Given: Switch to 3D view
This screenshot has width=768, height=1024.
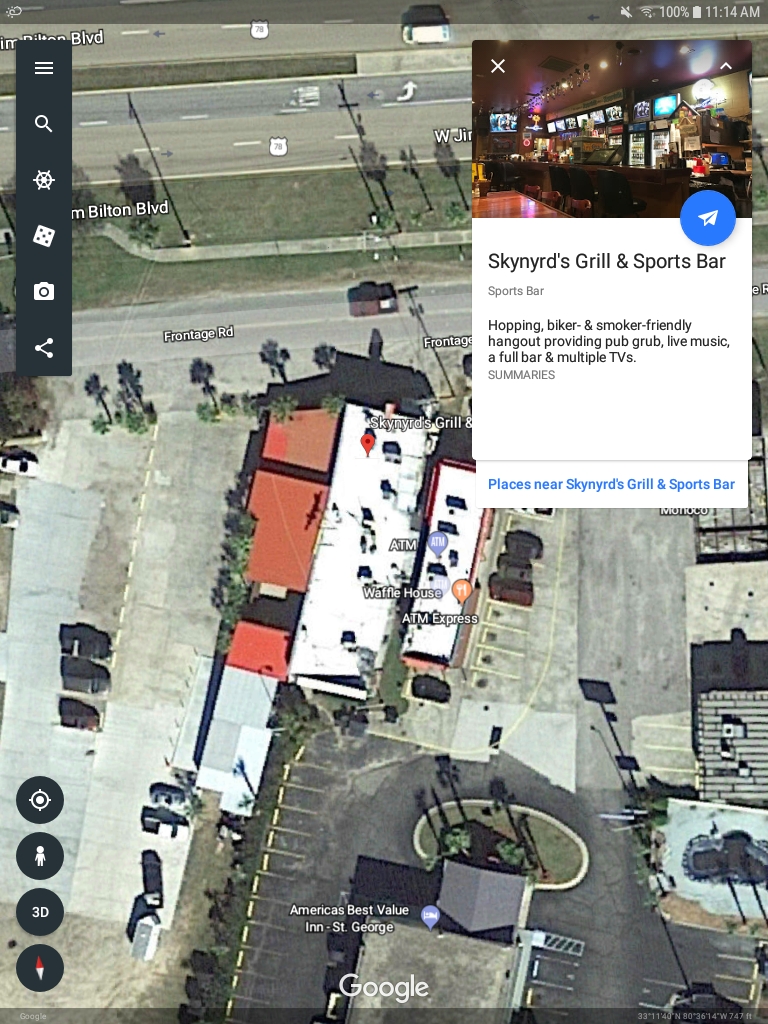Looking at the screenshot, I should [40, 912].
